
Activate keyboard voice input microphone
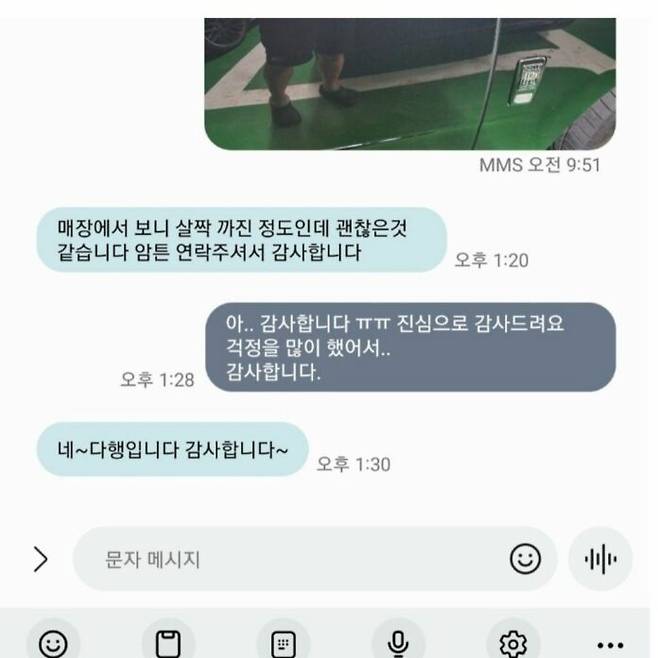(398, 642)
